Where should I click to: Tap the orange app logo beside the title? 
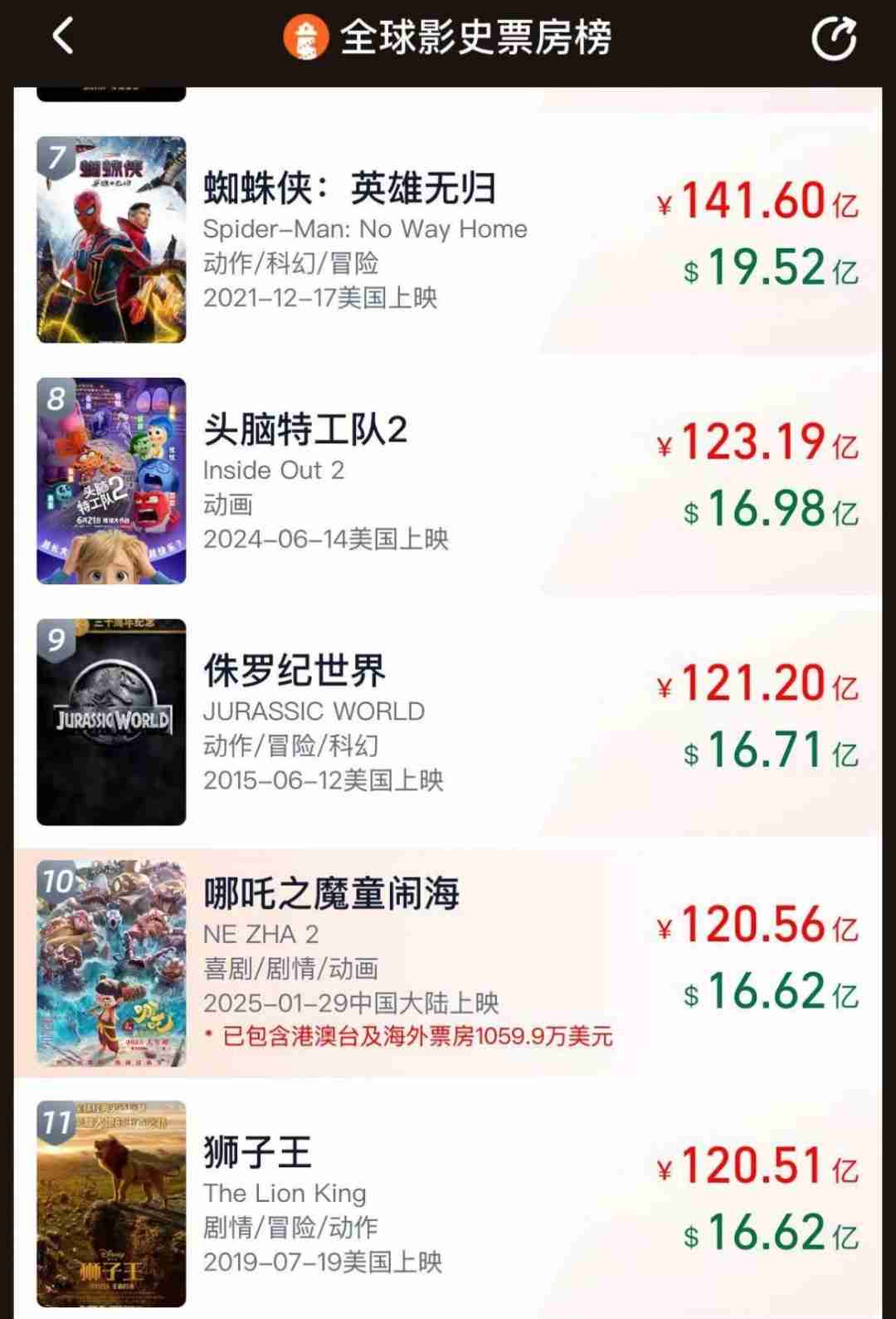(307, 37)
